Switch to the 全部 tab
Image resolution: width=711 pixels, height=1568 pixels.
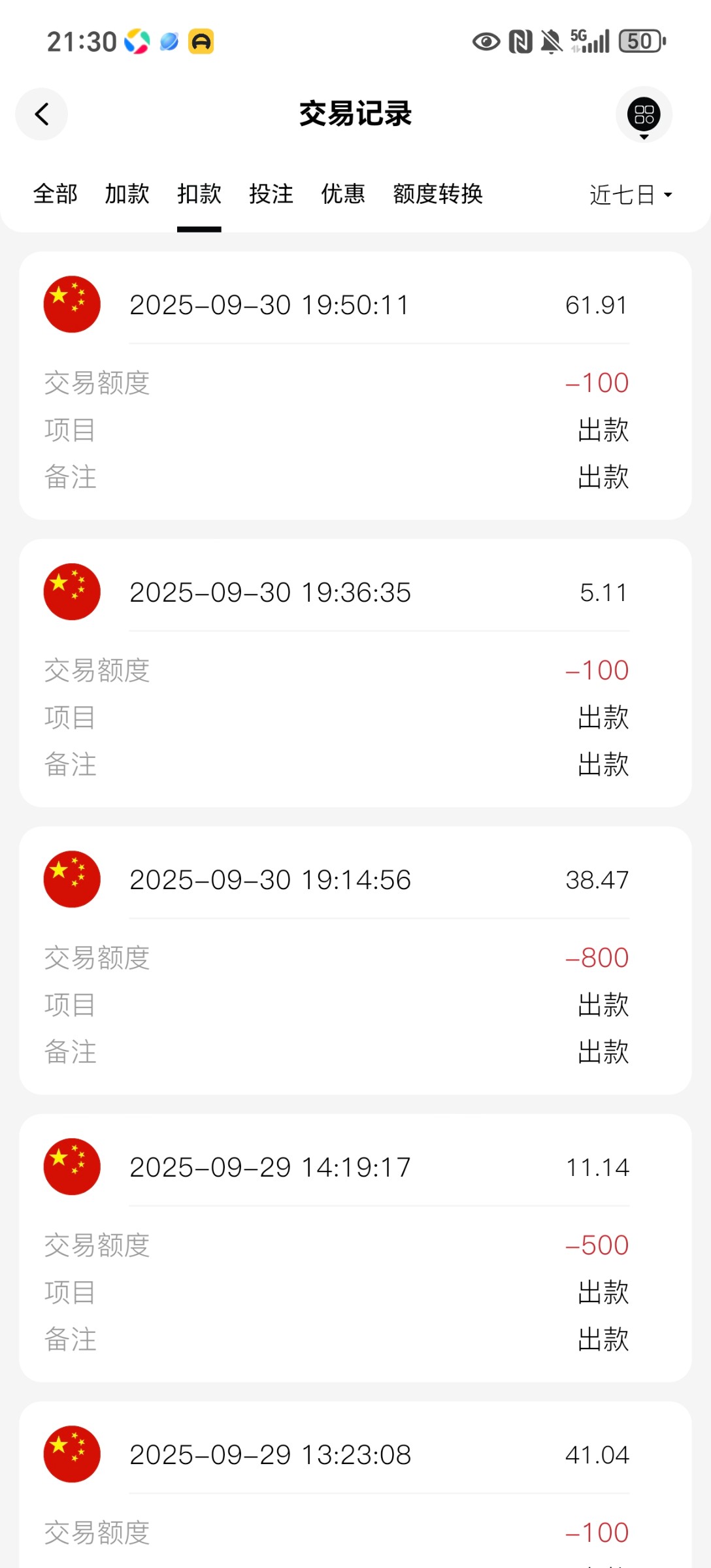point(56,194)
